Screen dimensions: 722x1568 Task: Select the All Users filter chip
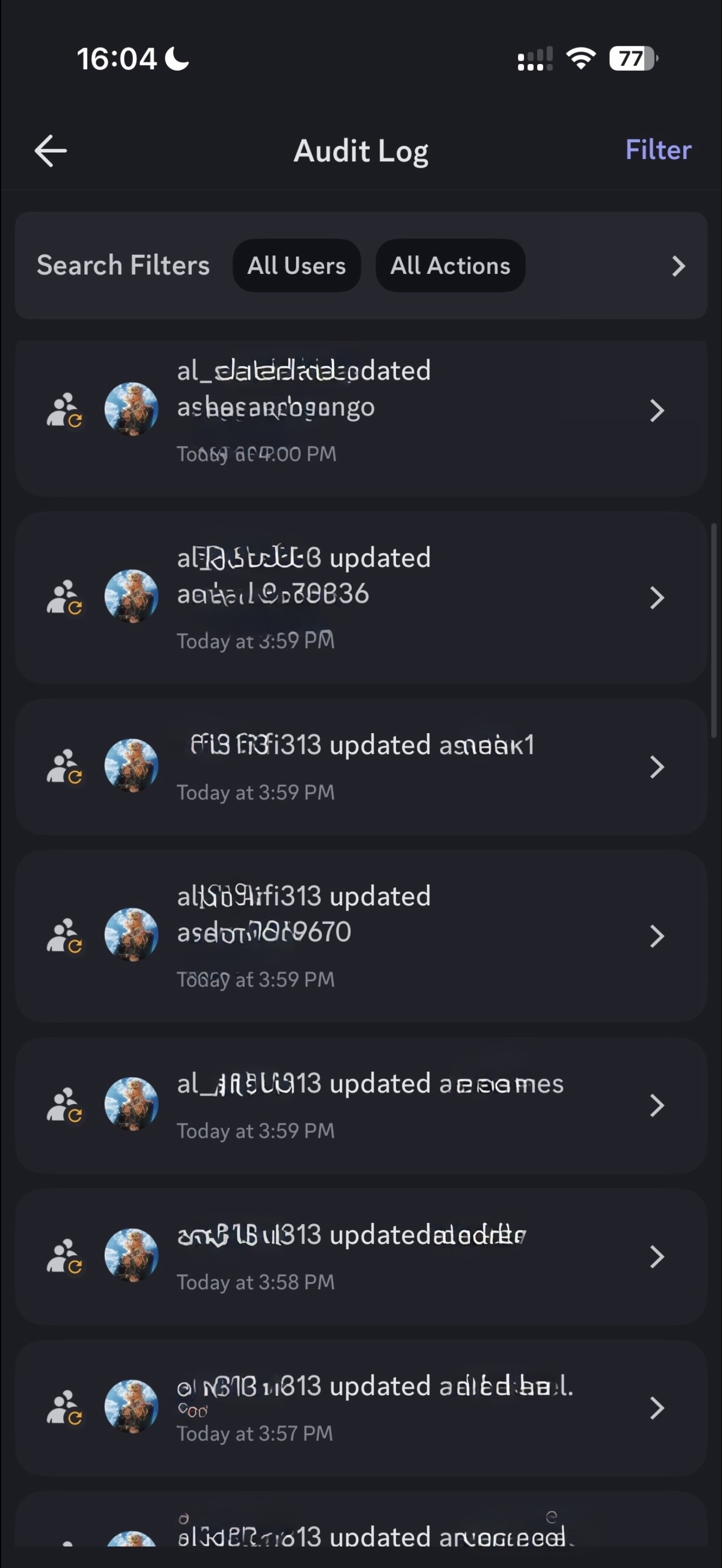pyautogui.click(x=296, y=265)
